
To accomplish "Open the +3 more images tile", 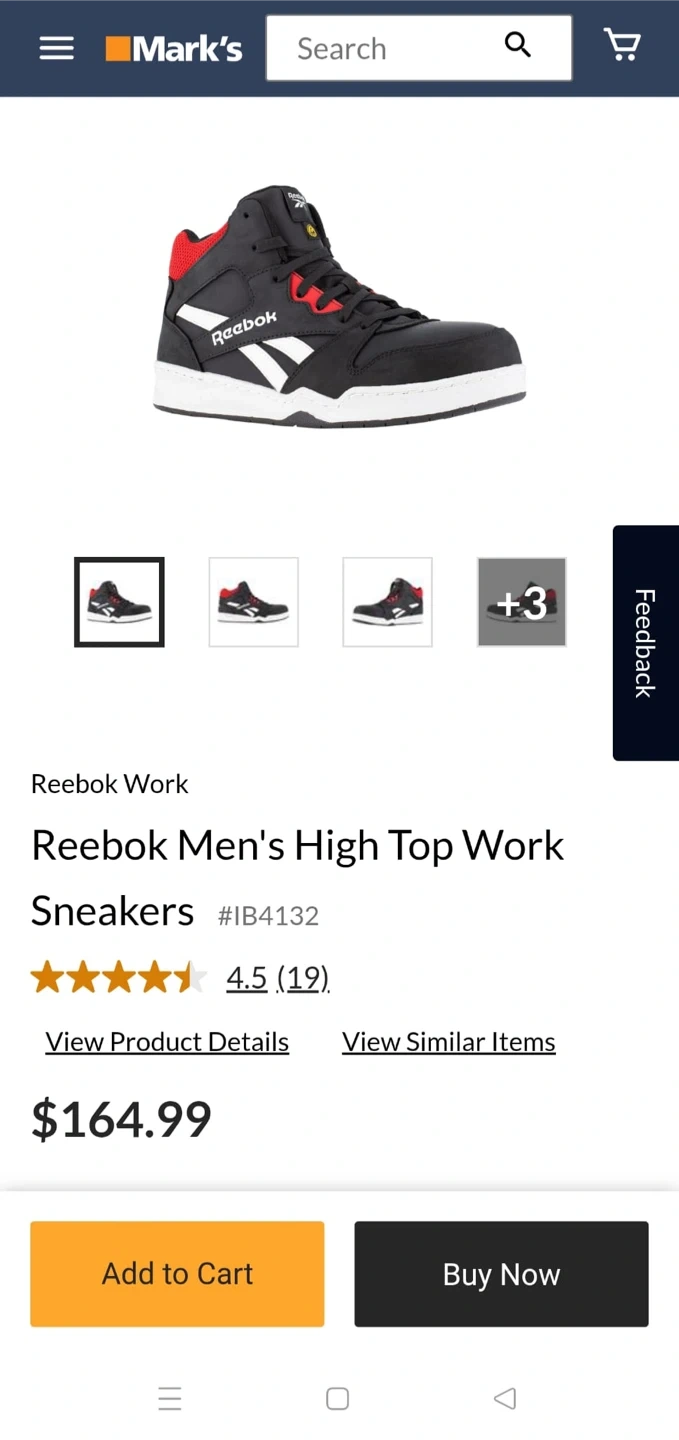I will pos(521,602).
